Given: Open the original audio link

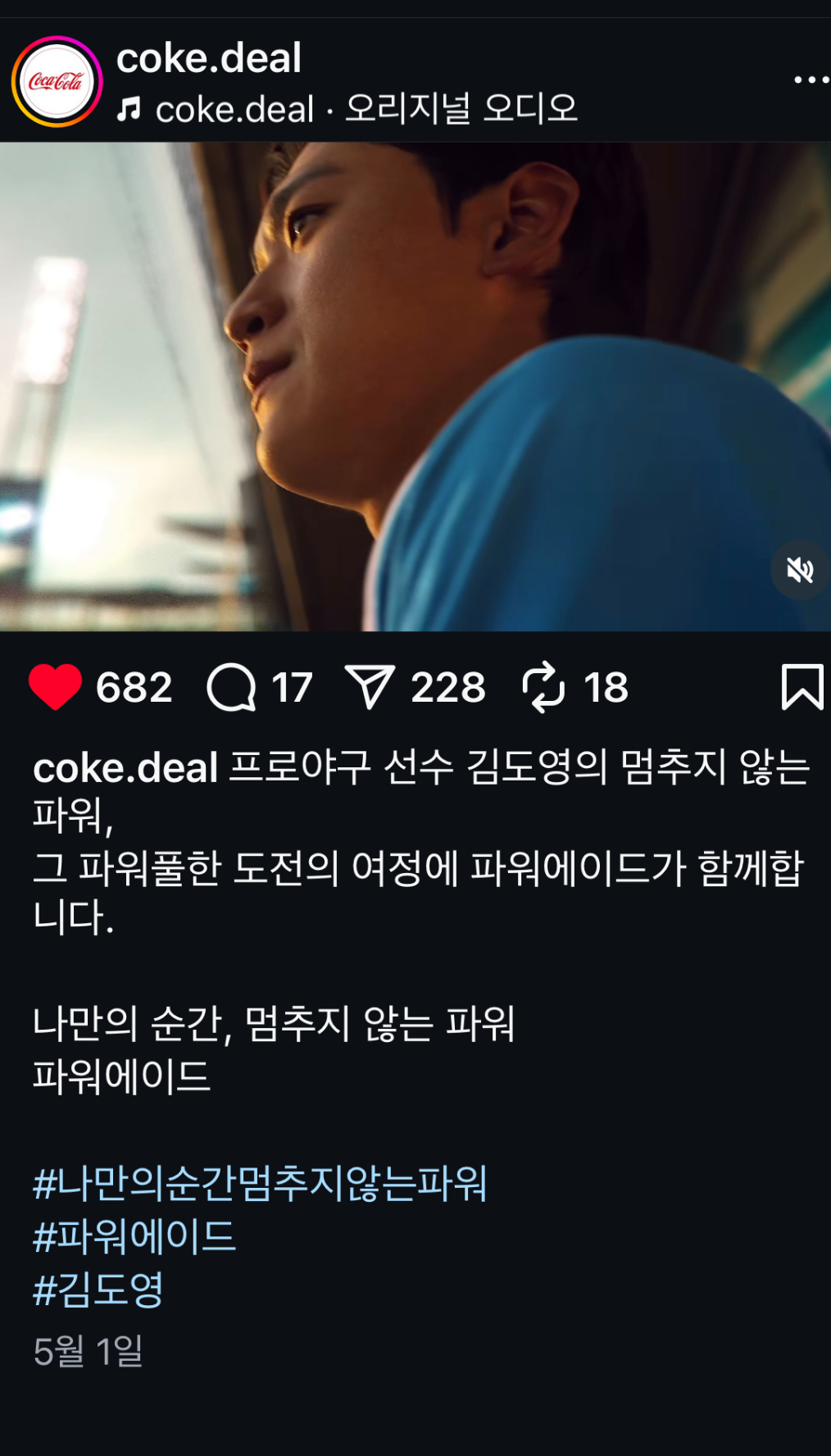Looking at the screenshot, I should coord(366,109).
